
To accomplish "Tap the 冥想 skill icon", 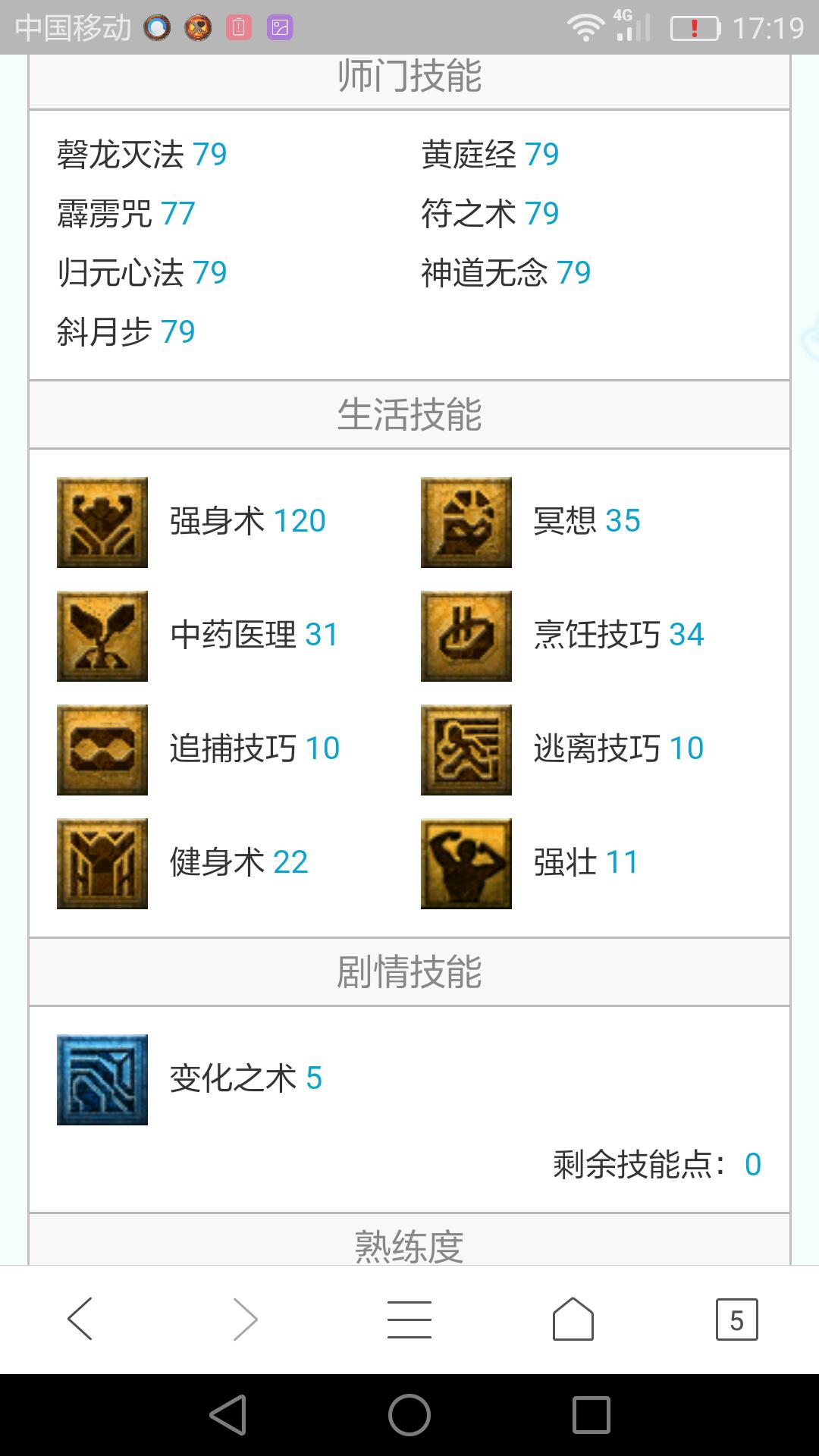I will click(x=466, y=522).
